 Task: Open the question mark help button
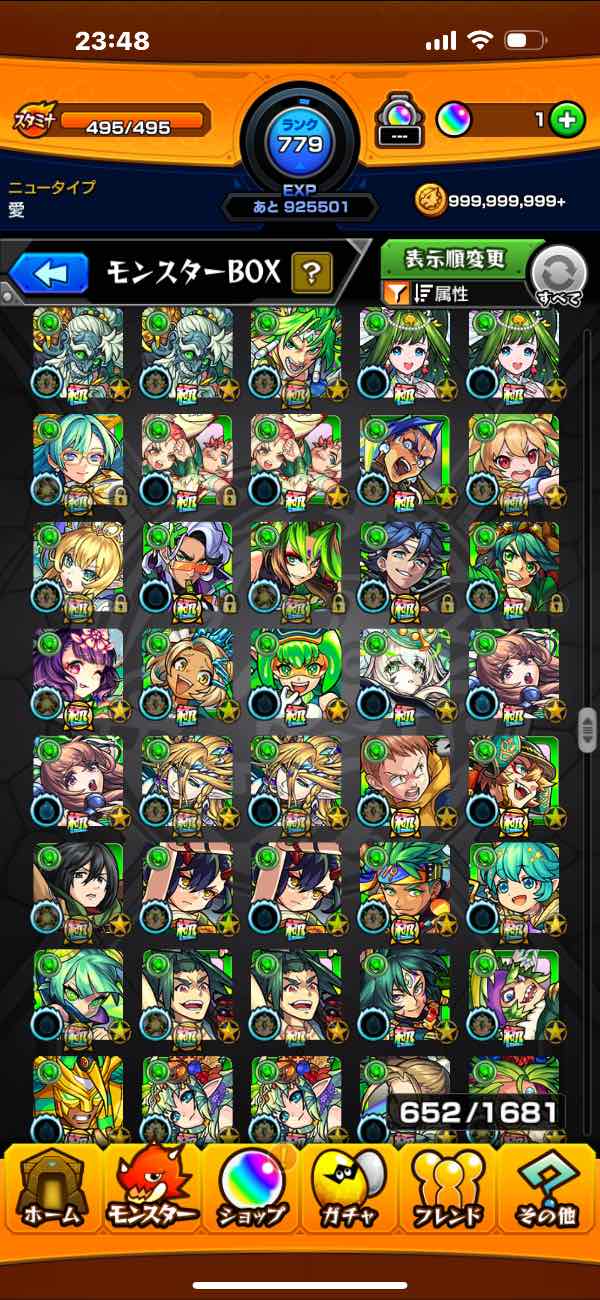(312, 271)
